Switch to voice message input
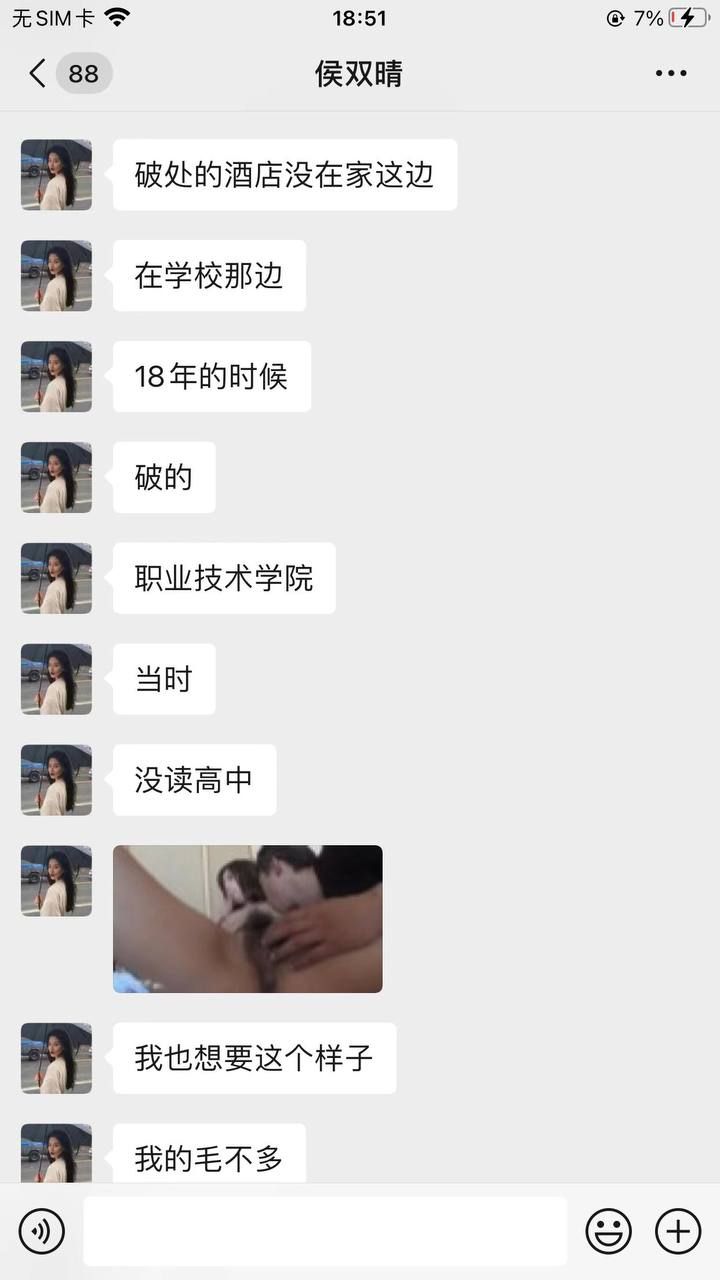720x1280 pixels. tap(42, 1231)
